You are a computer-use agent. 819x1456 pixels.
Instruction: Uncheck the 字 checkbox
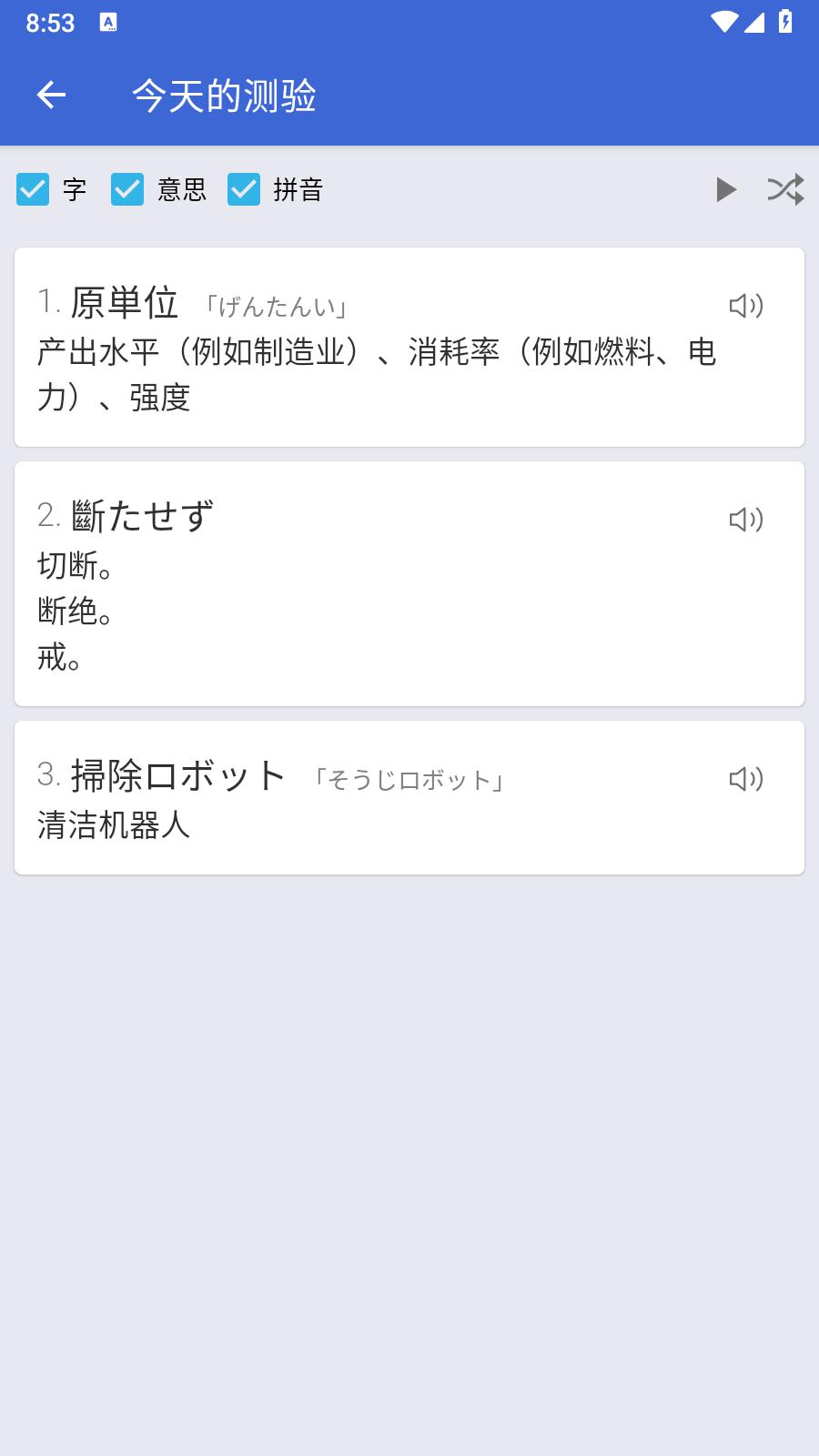tap(34, 190)
